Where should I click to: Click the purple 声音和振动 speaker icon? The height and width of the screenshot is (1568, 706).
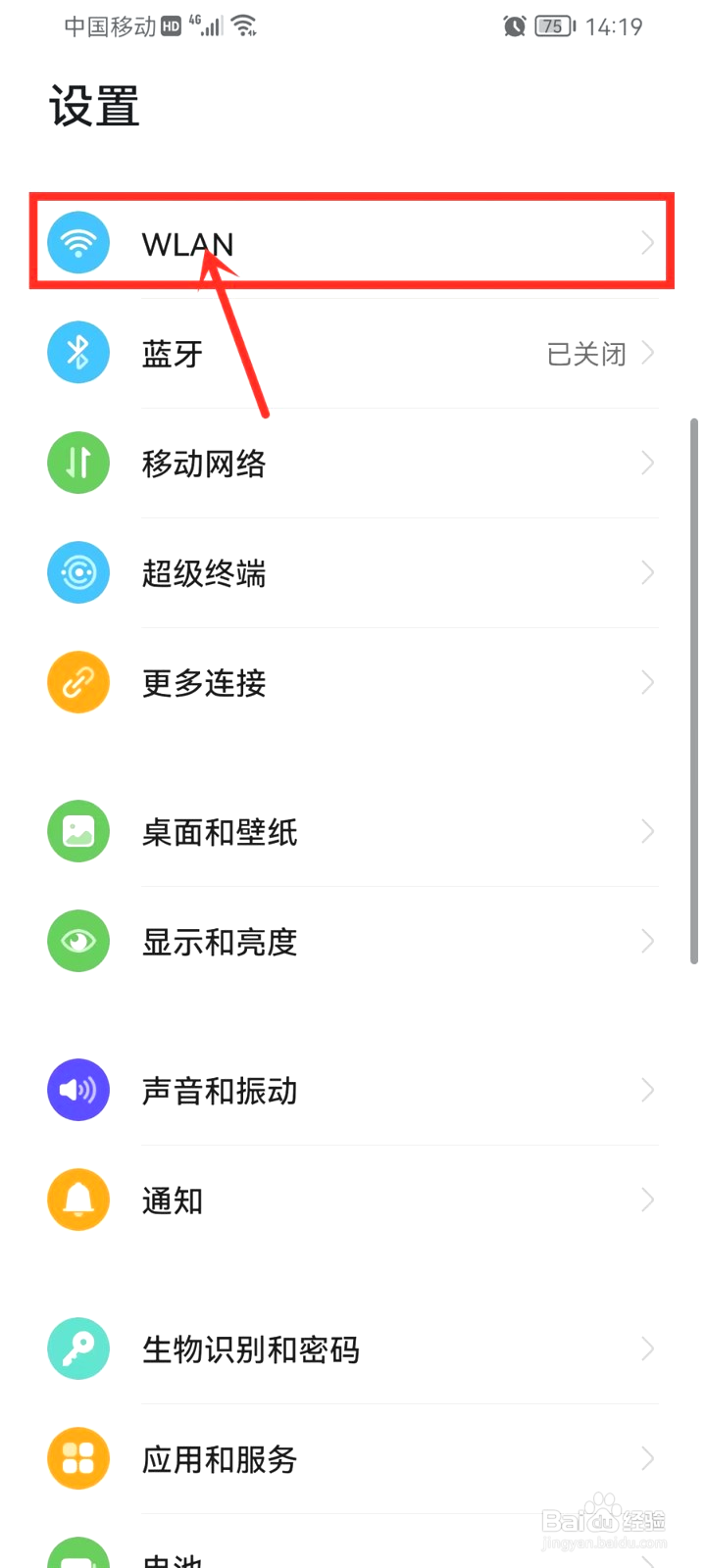point(78,1089)
